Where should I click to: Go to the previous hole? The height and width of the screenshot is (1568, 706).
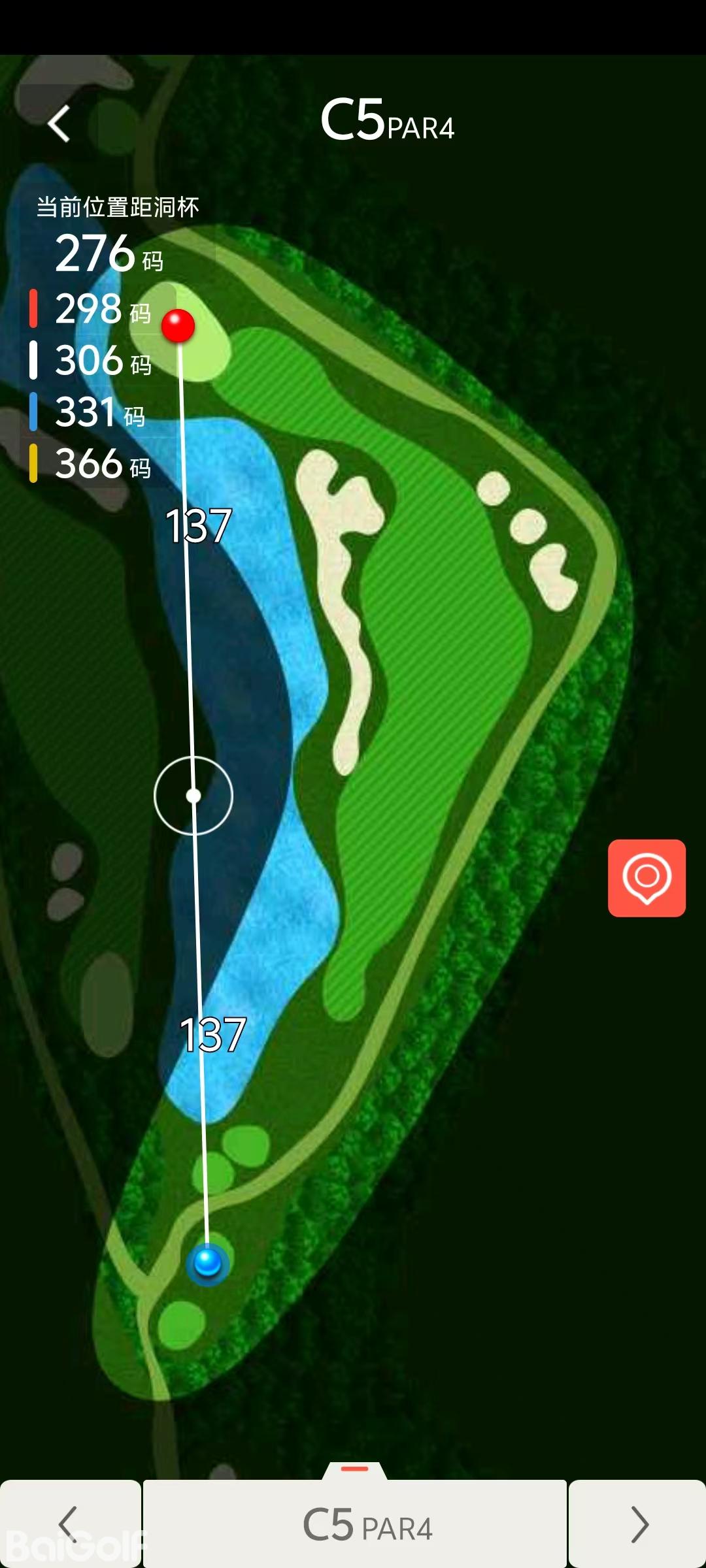tap(69, 1524)
